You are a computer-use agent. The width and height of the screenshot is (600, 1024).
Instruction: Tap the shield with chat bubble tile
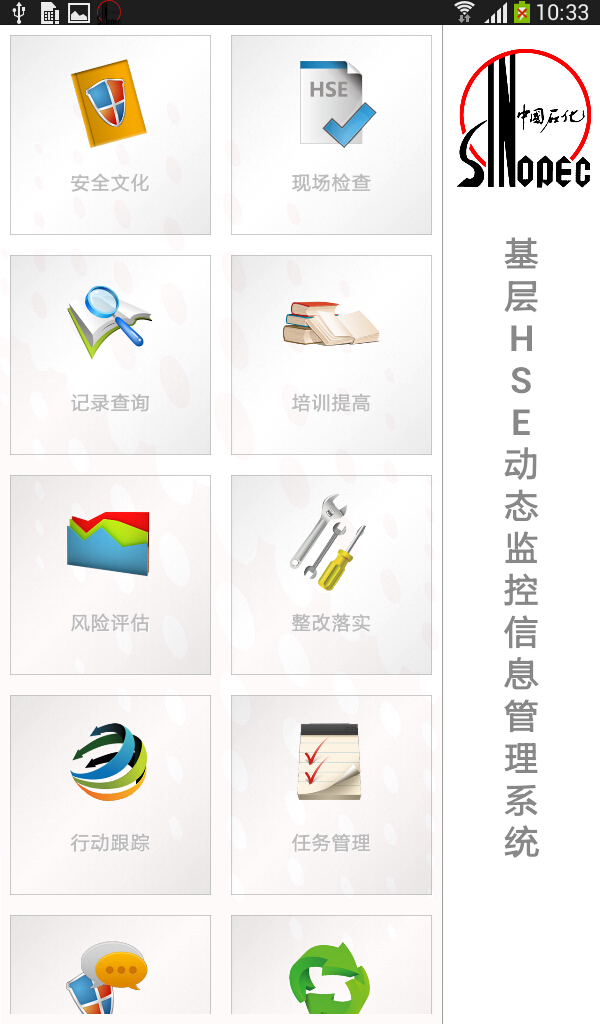pos(110,970)
